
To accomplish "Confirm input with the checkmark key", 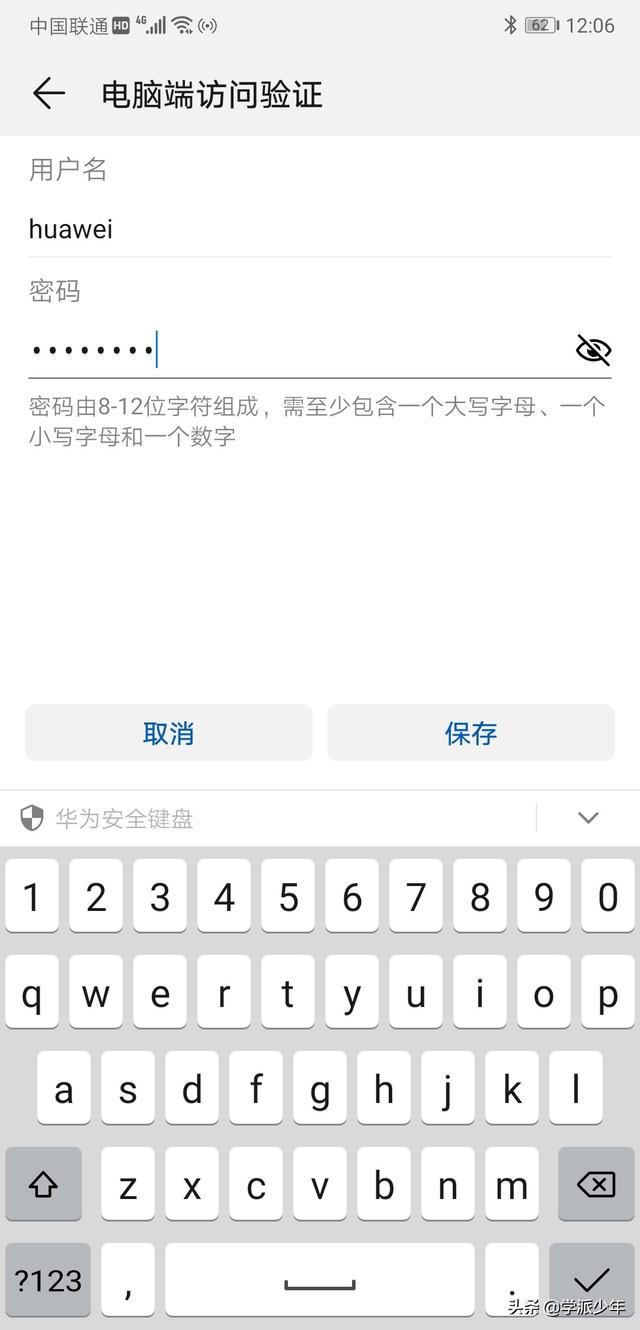I will click(x=592, y=1279).
